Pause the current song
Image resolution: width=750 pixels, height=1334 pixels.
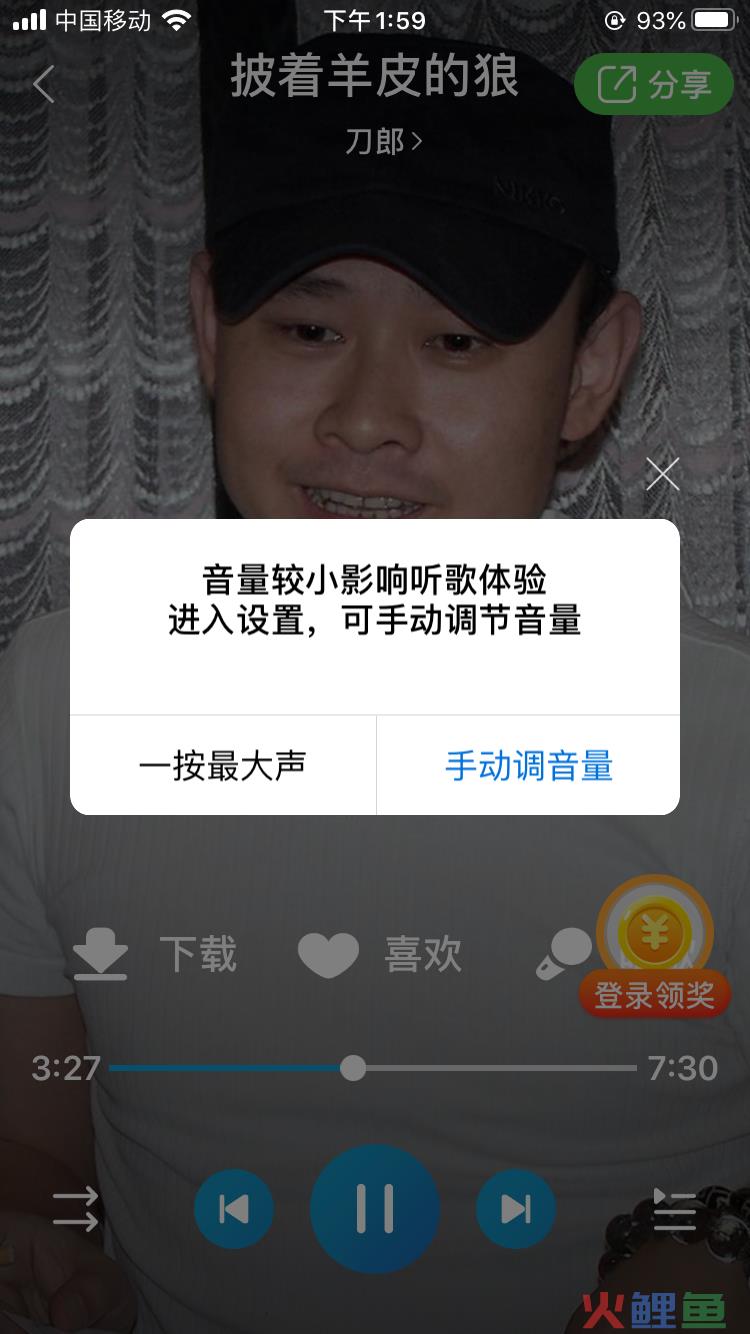click(x=375, y=1209)
